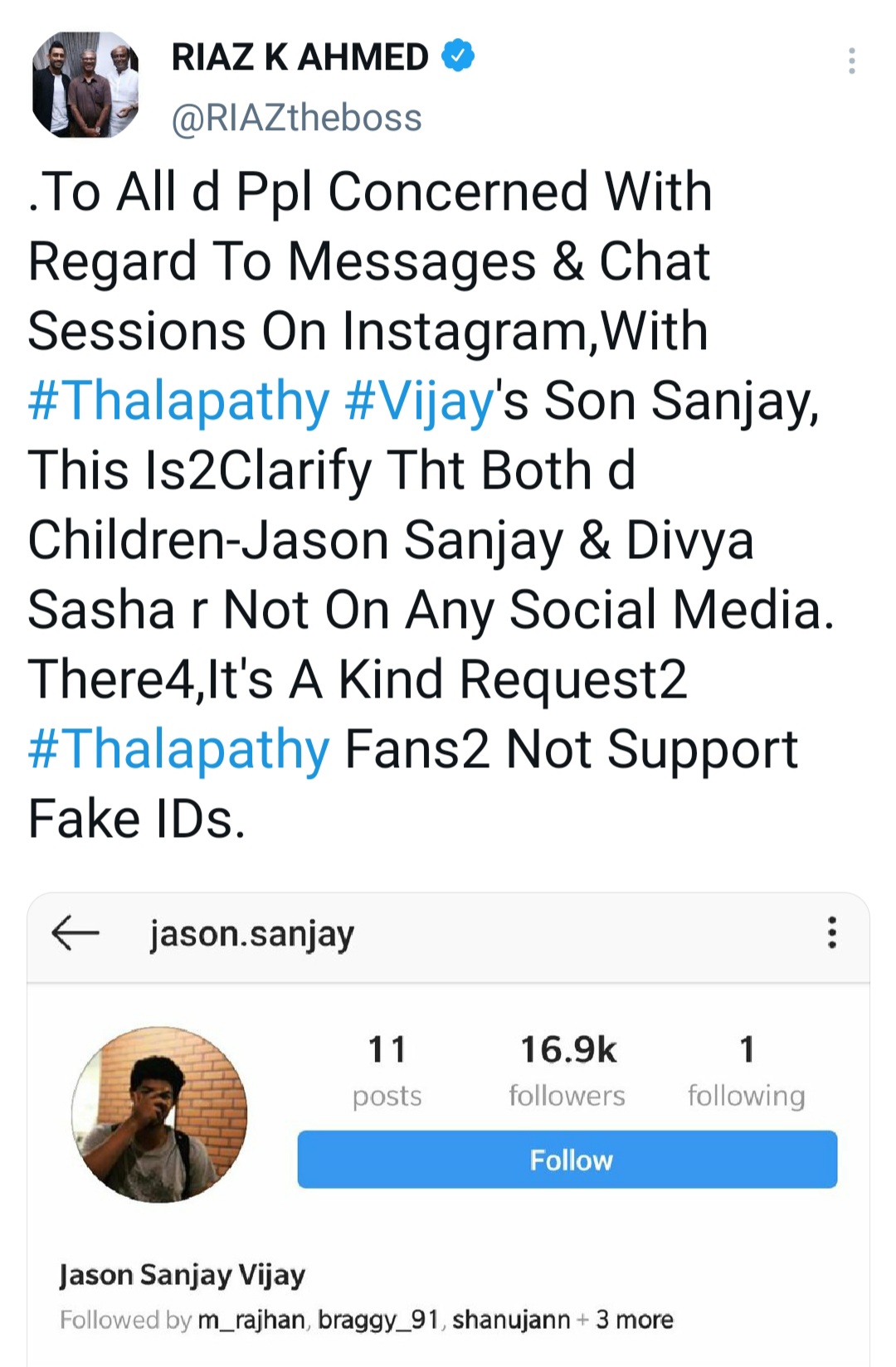View the attached jason.sanjay screenshot image

[448, 1128]
